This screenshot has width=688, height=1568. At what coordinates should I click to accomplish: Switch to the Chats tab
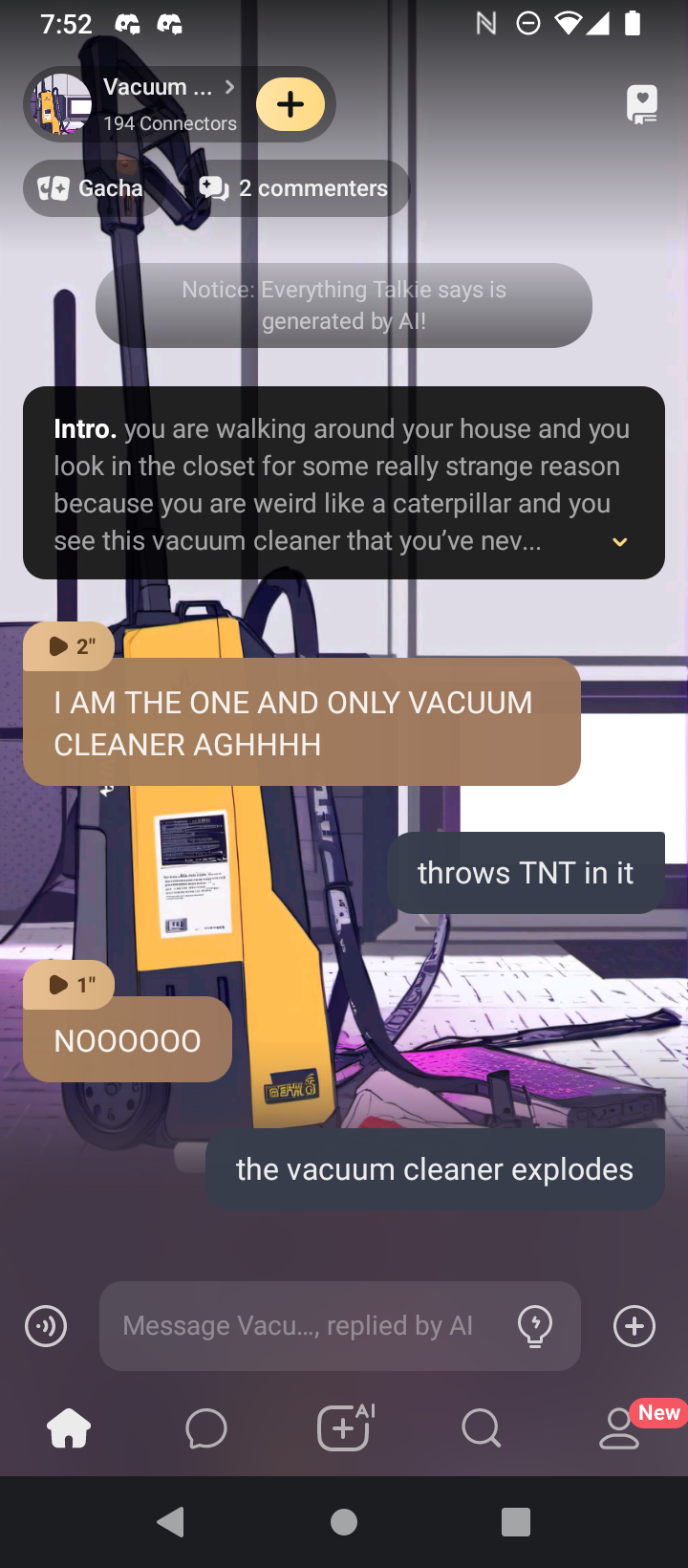pyautogui.click(x=206, y=1429)
